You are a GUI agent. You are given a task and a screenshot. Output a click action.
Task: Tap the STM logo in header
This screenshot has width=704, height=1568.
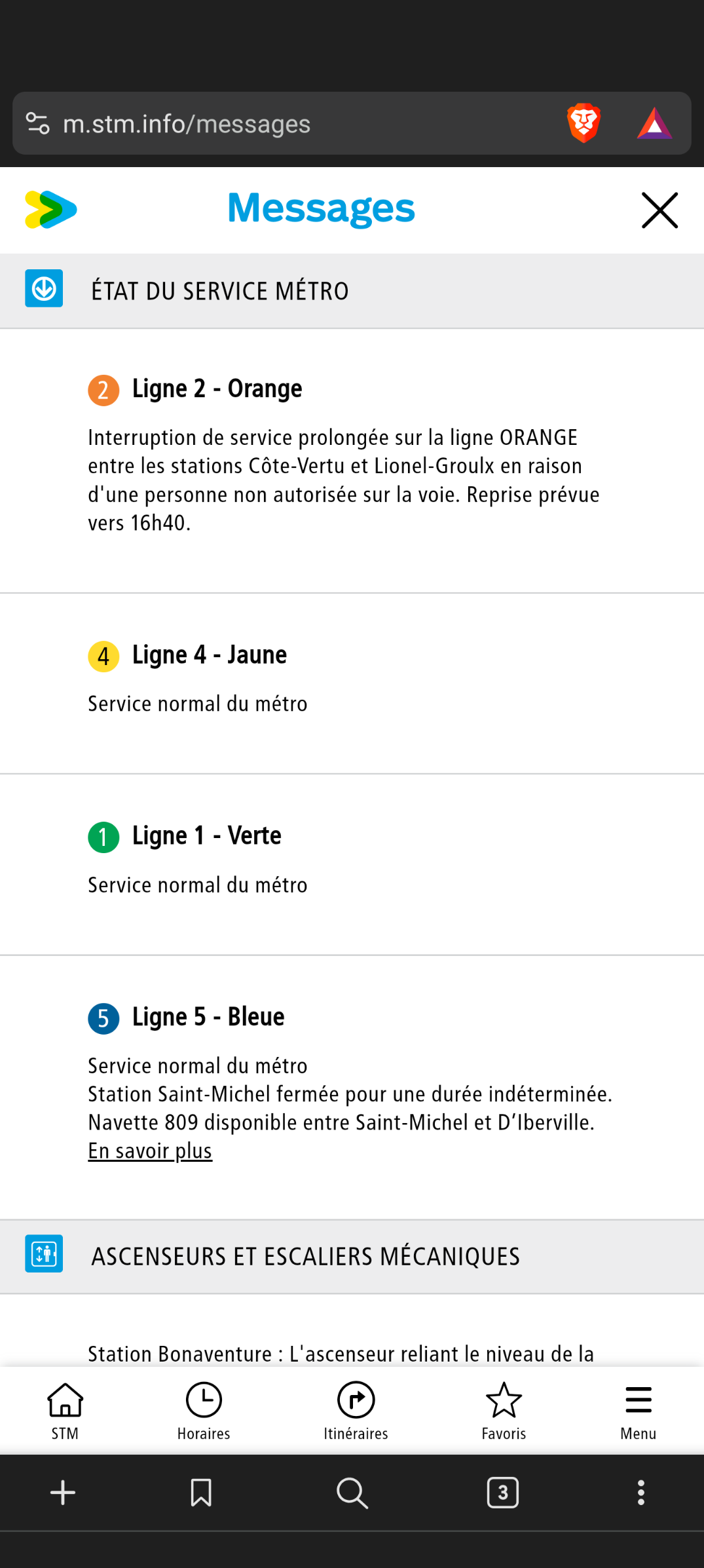(x=51, y=210)
